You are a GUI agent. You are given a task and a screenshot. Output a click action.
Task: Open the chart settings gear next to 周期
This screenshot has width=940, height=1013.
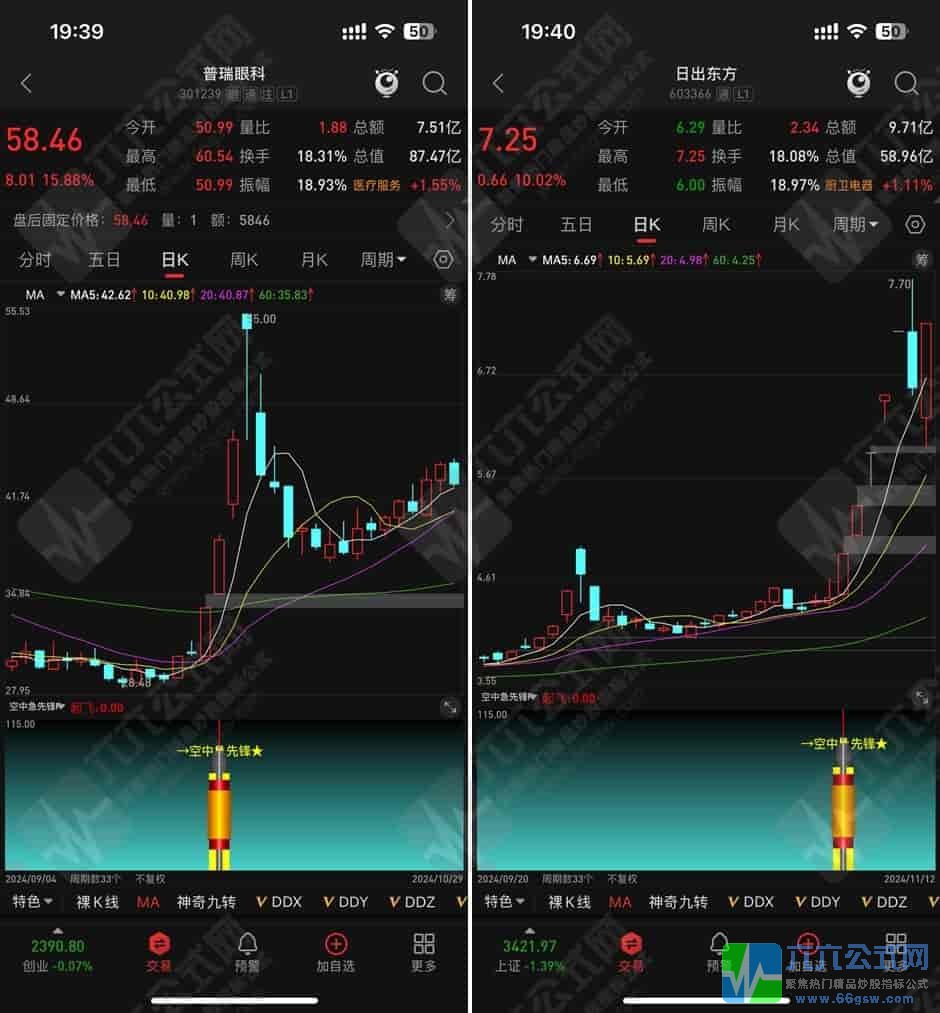[x=443, y=259]
